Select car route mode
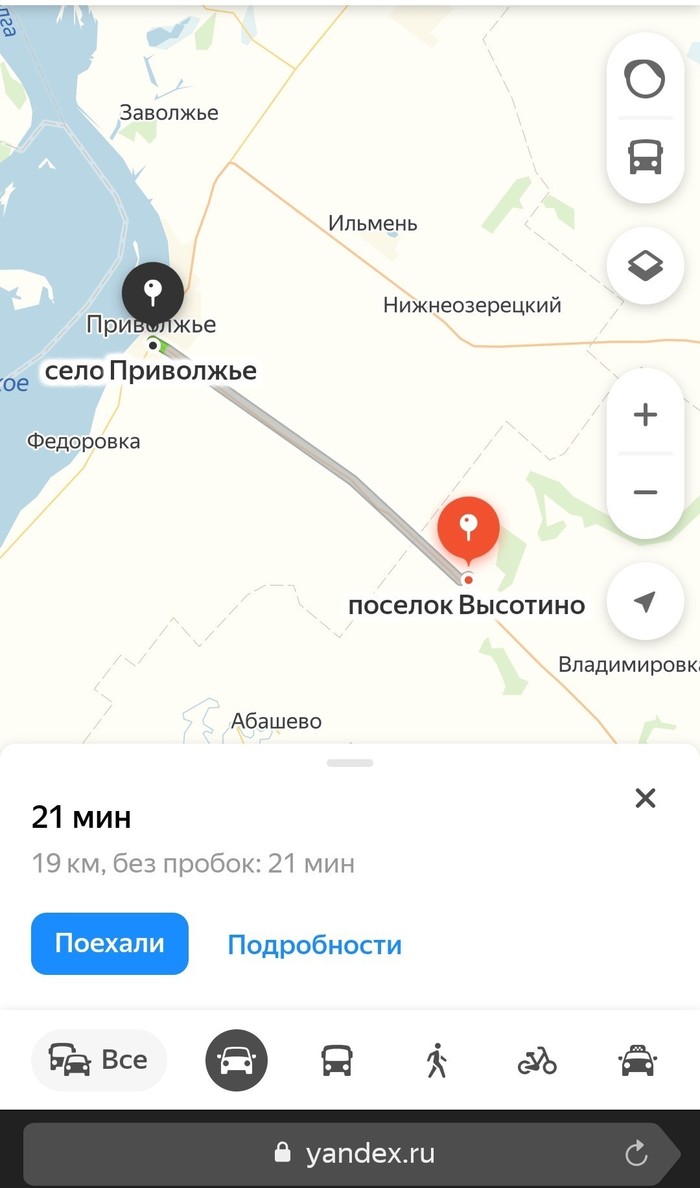Viewport: 700px width, 1188px height. [x=236, y=1060]
